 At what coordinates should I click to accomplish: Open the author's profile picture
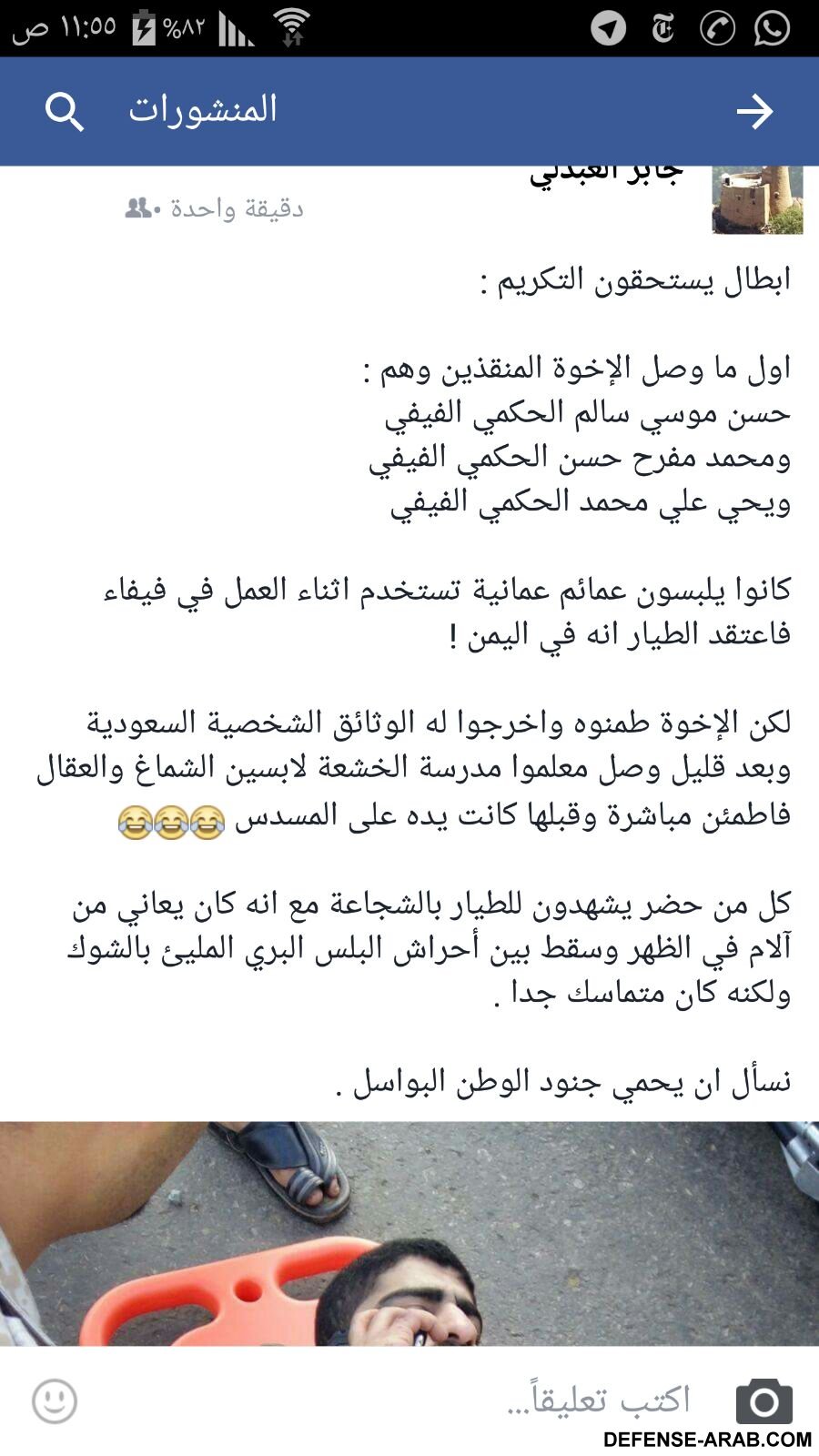point(756,199)
